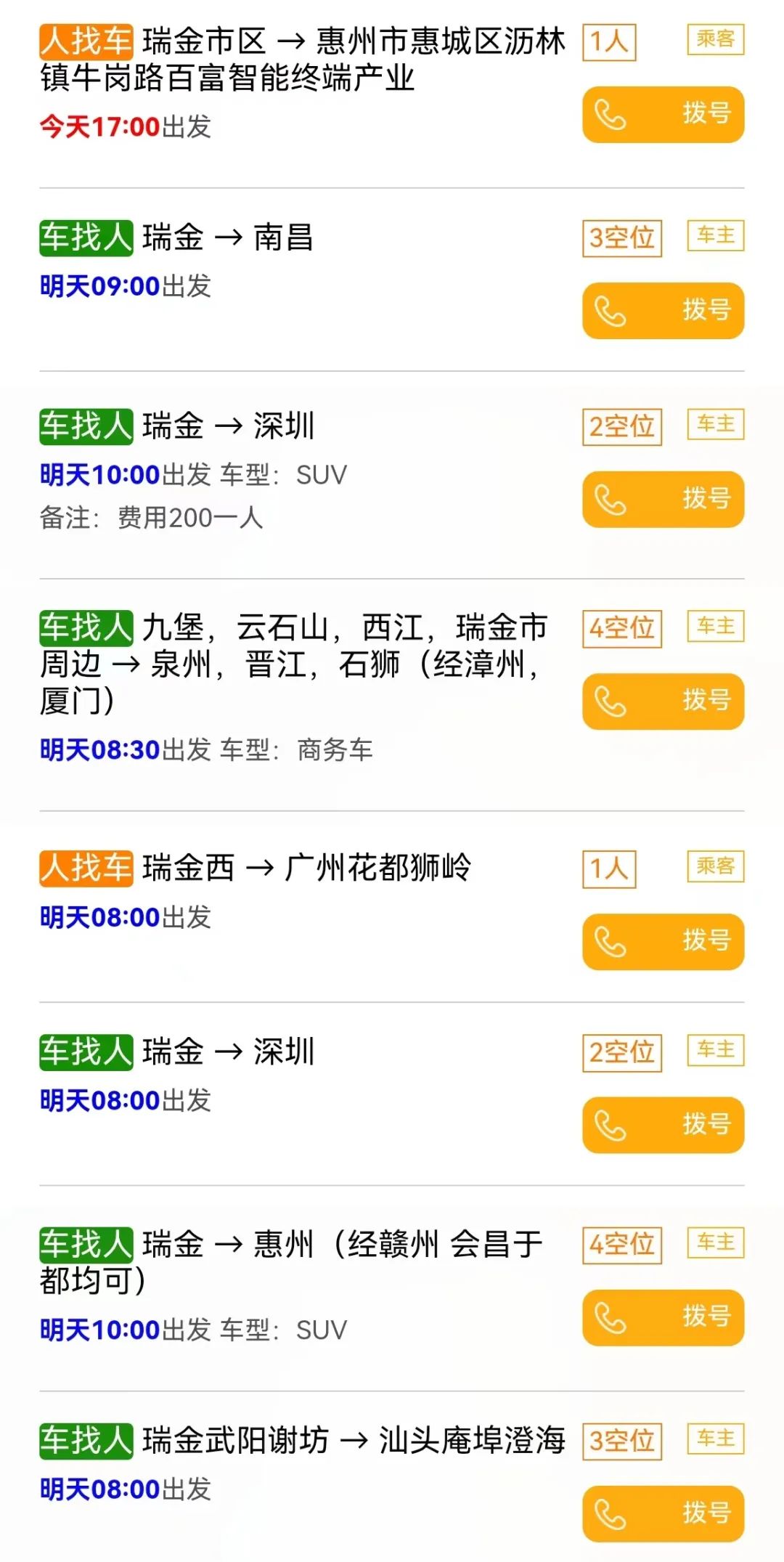Viewport: 784px width, 1562px height.
Task: Dial the passenger heading to 惠州市惠城区沥林镇
Action: [663, 115]
